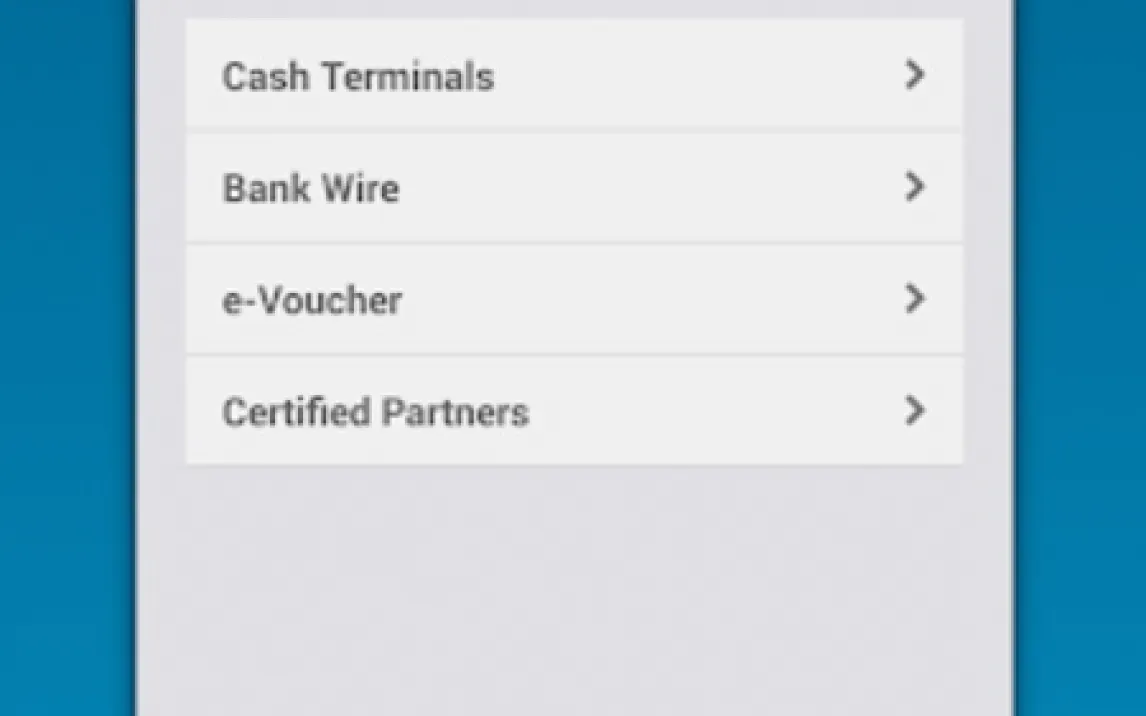Choose the e-Voucher row
The height and width of the screenshot is (716, 1146).
pos(574,300)
